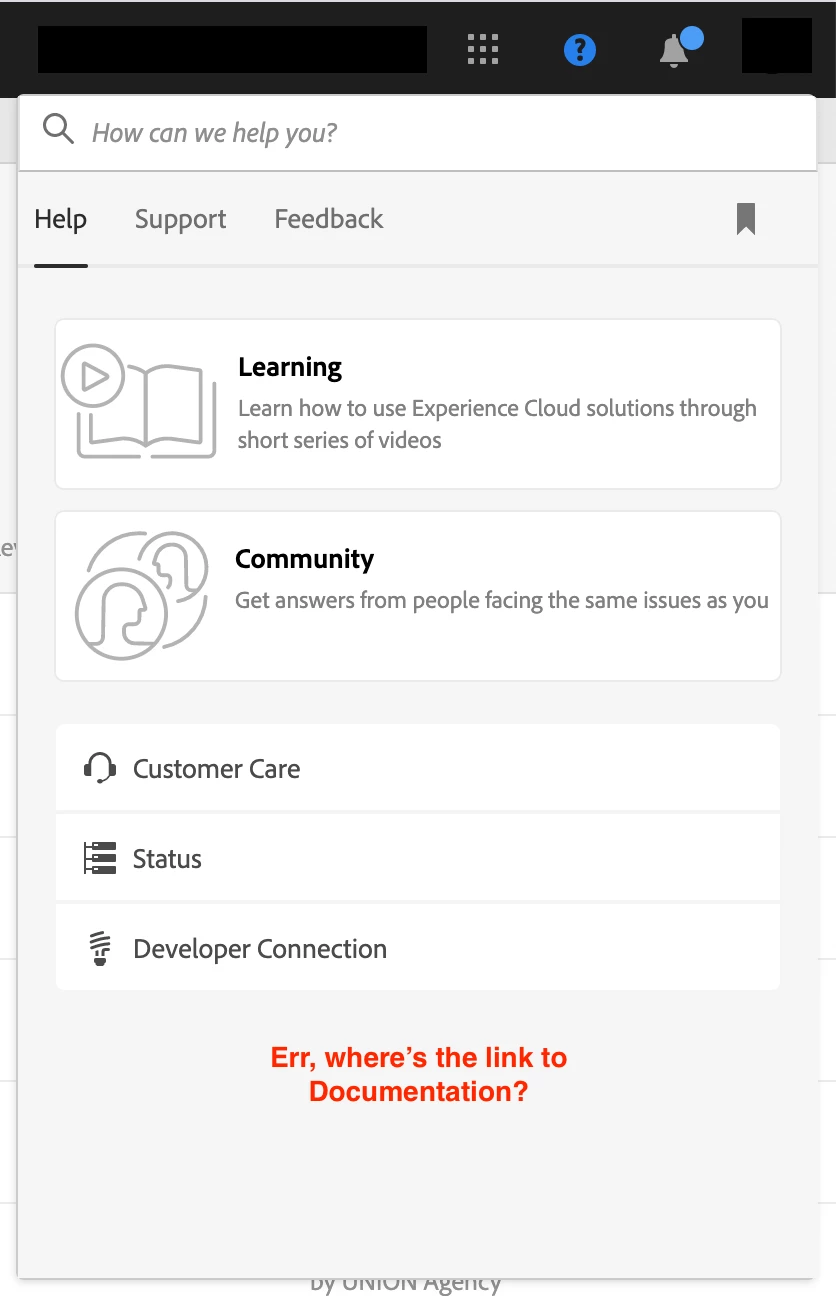Open Customer Care
Viewport: 836px width, 1296px height.
tap(417, 768)
